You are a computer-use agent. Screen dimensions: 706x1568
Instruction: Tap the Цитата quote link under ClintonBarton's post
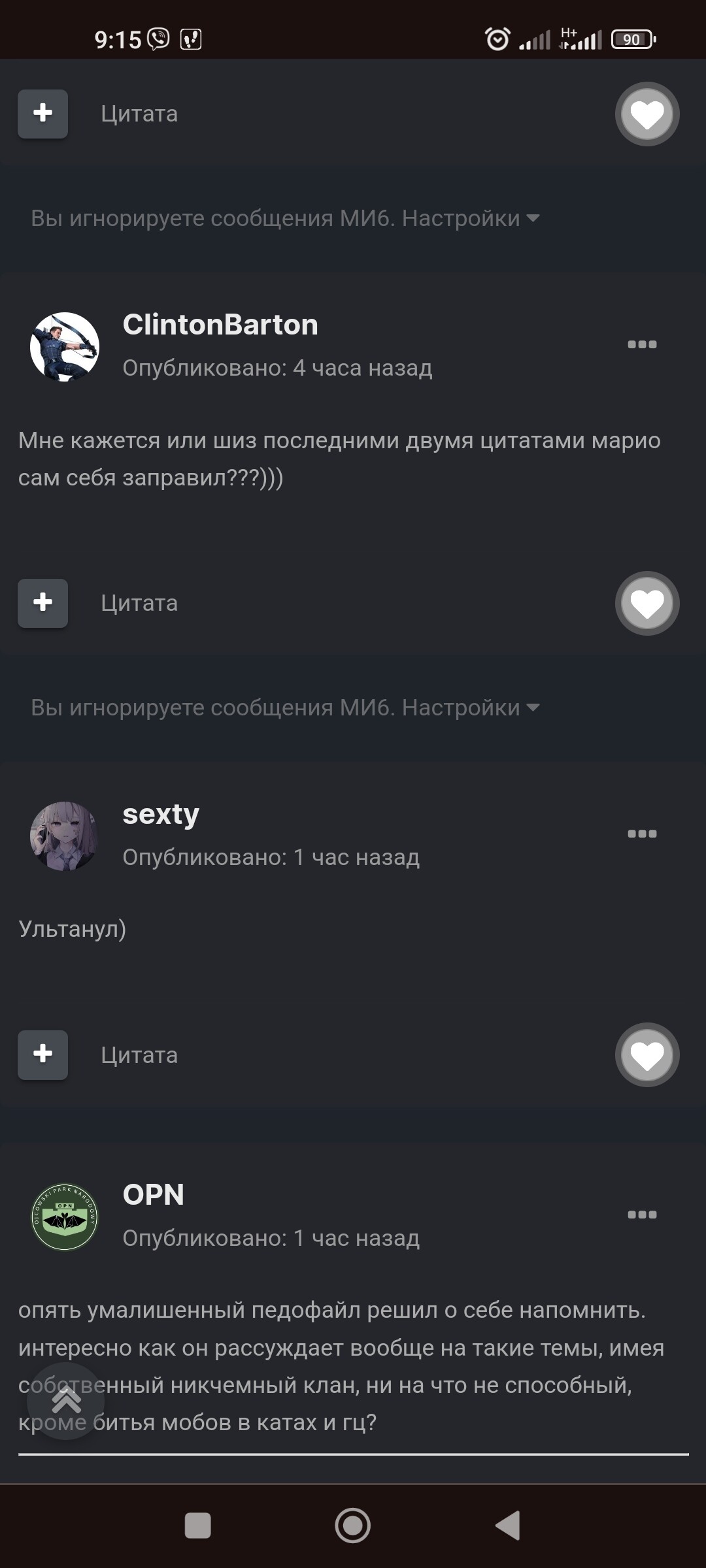pos(139,603)
